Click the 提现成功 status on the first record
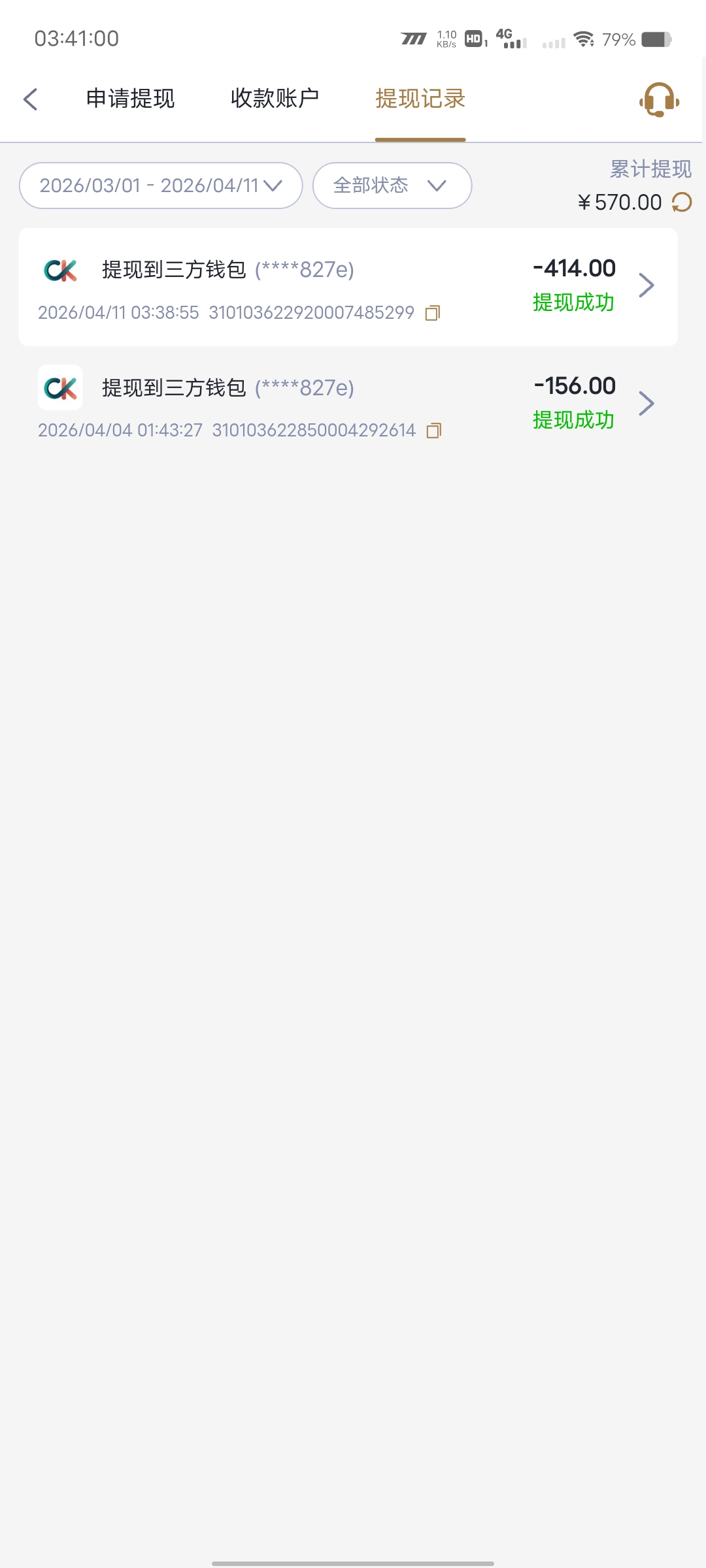 (x=573, y=302)
